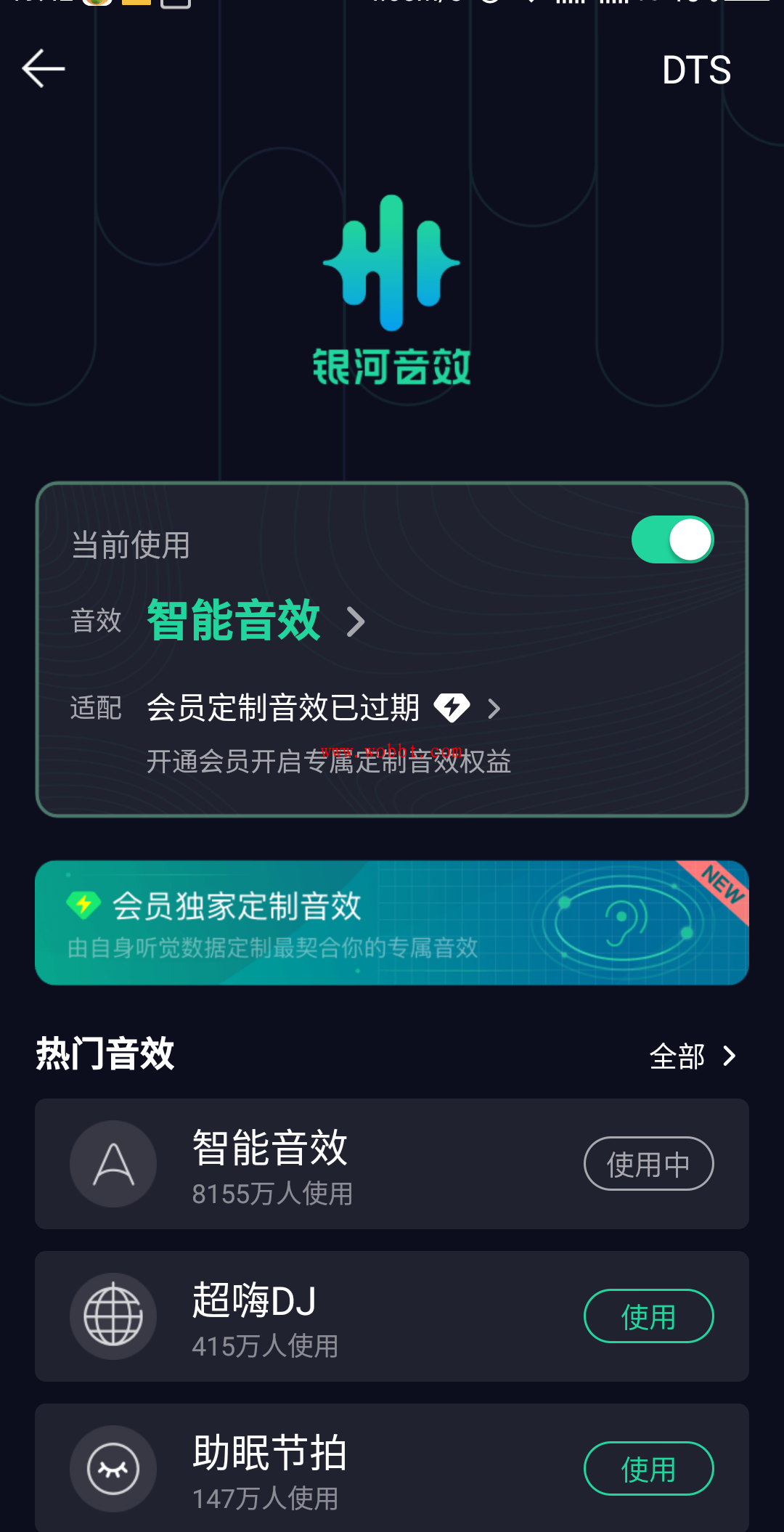Click the 使用 button for 超嗨DJ
This screenshot has height=1532, width=784.
tap(648, 1316)
